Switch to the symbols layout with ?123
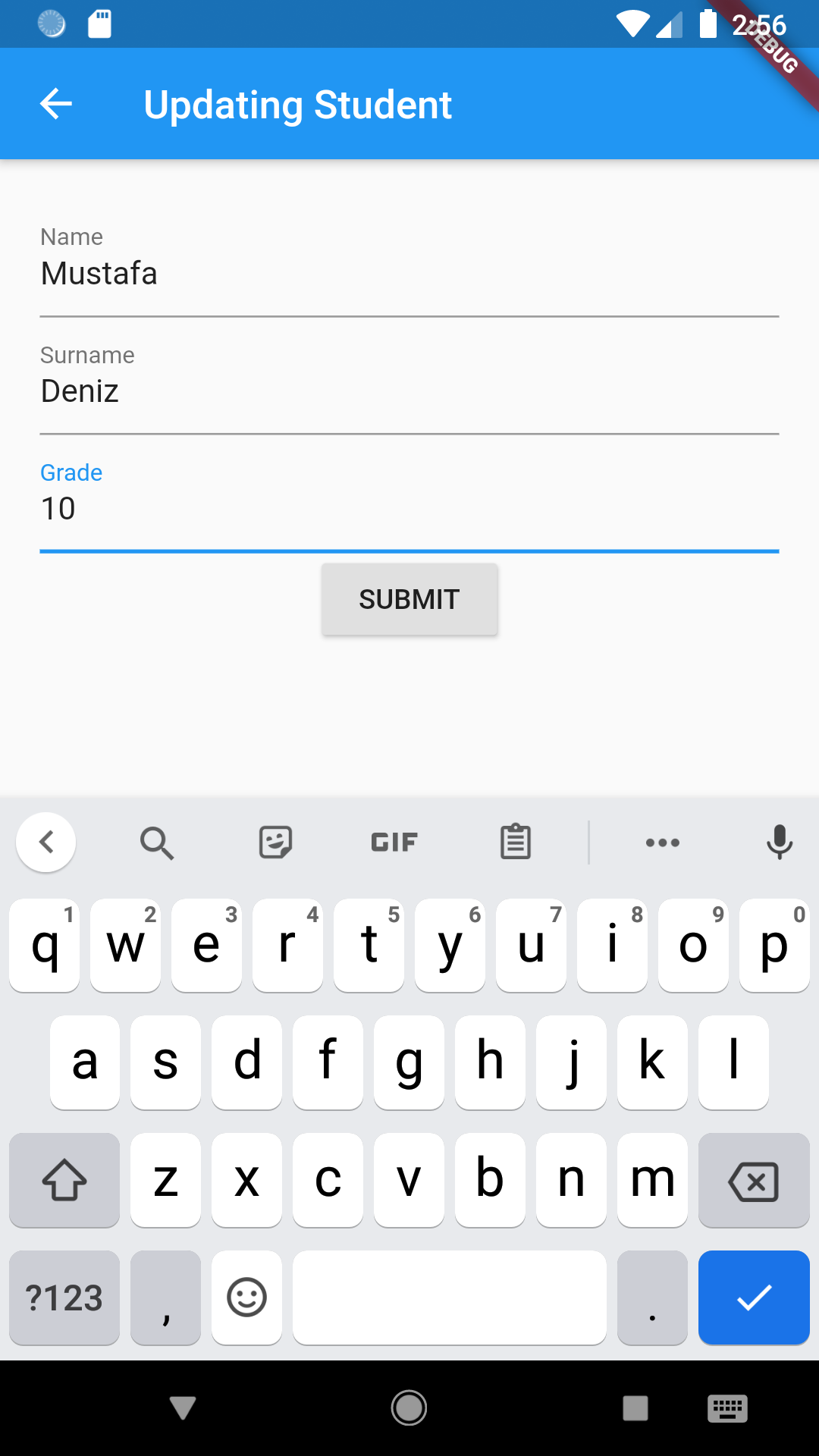This screenshot has height=1456, width=819. click(x=64, y=1298)
